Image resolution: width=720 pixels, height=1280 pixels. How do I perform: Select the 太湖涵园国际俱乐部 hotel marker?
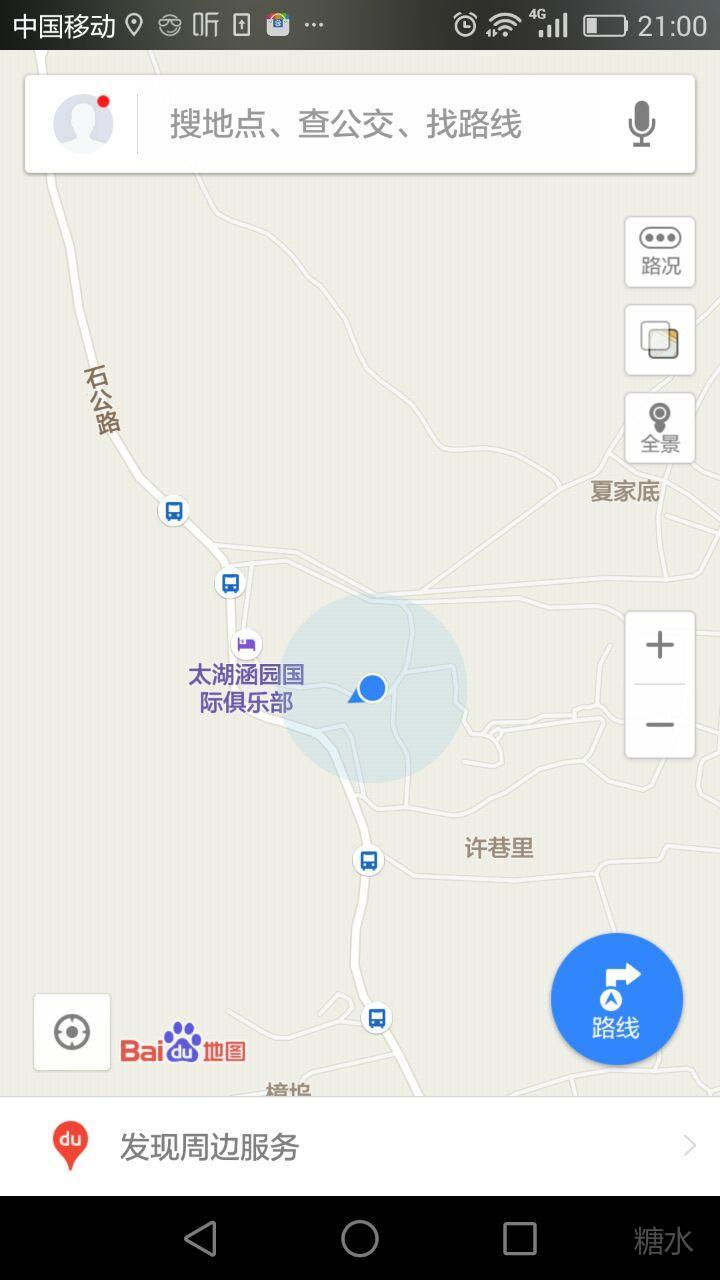tap(246, 645)
